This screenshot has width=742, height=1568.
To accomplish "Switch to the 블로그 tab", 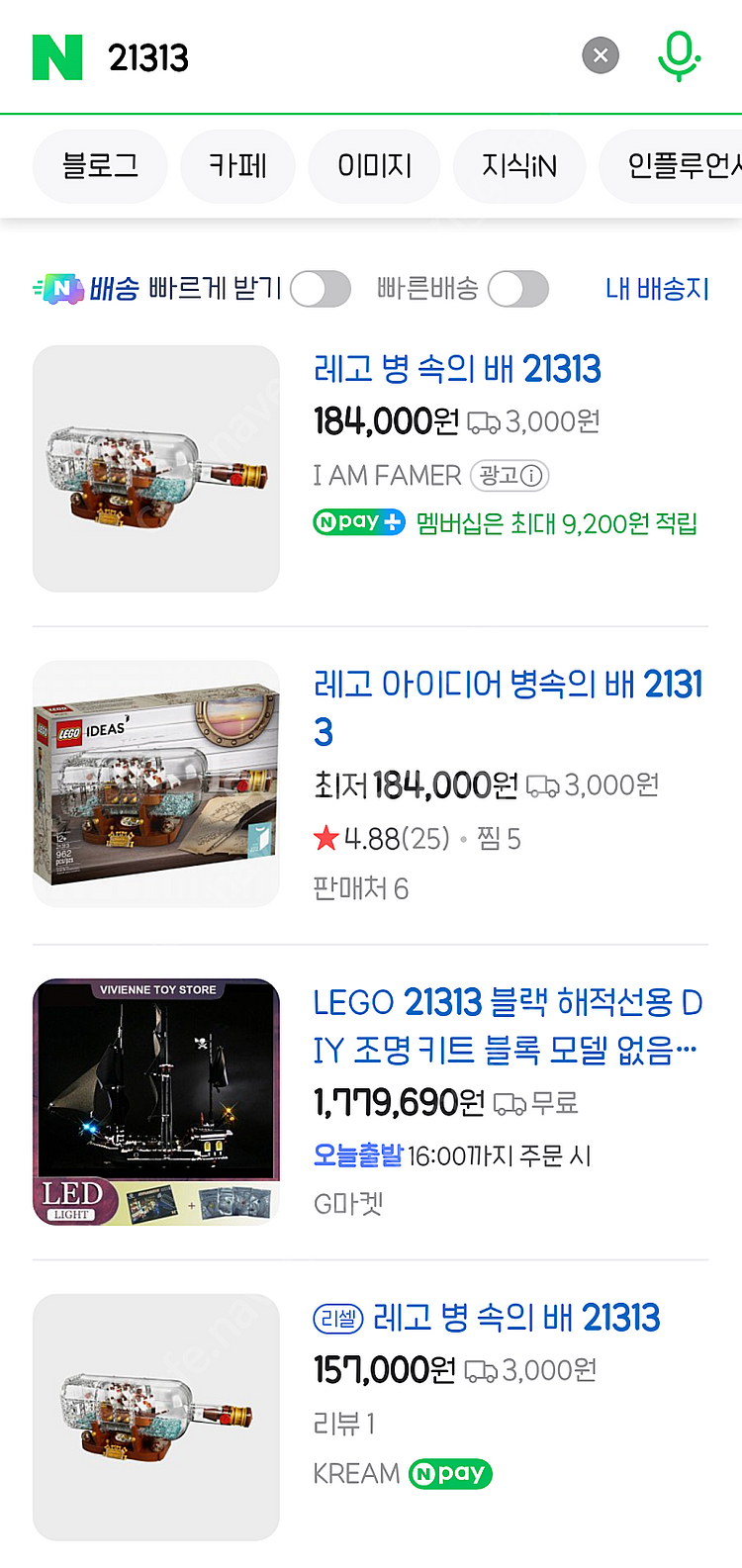I will (100, 166).
